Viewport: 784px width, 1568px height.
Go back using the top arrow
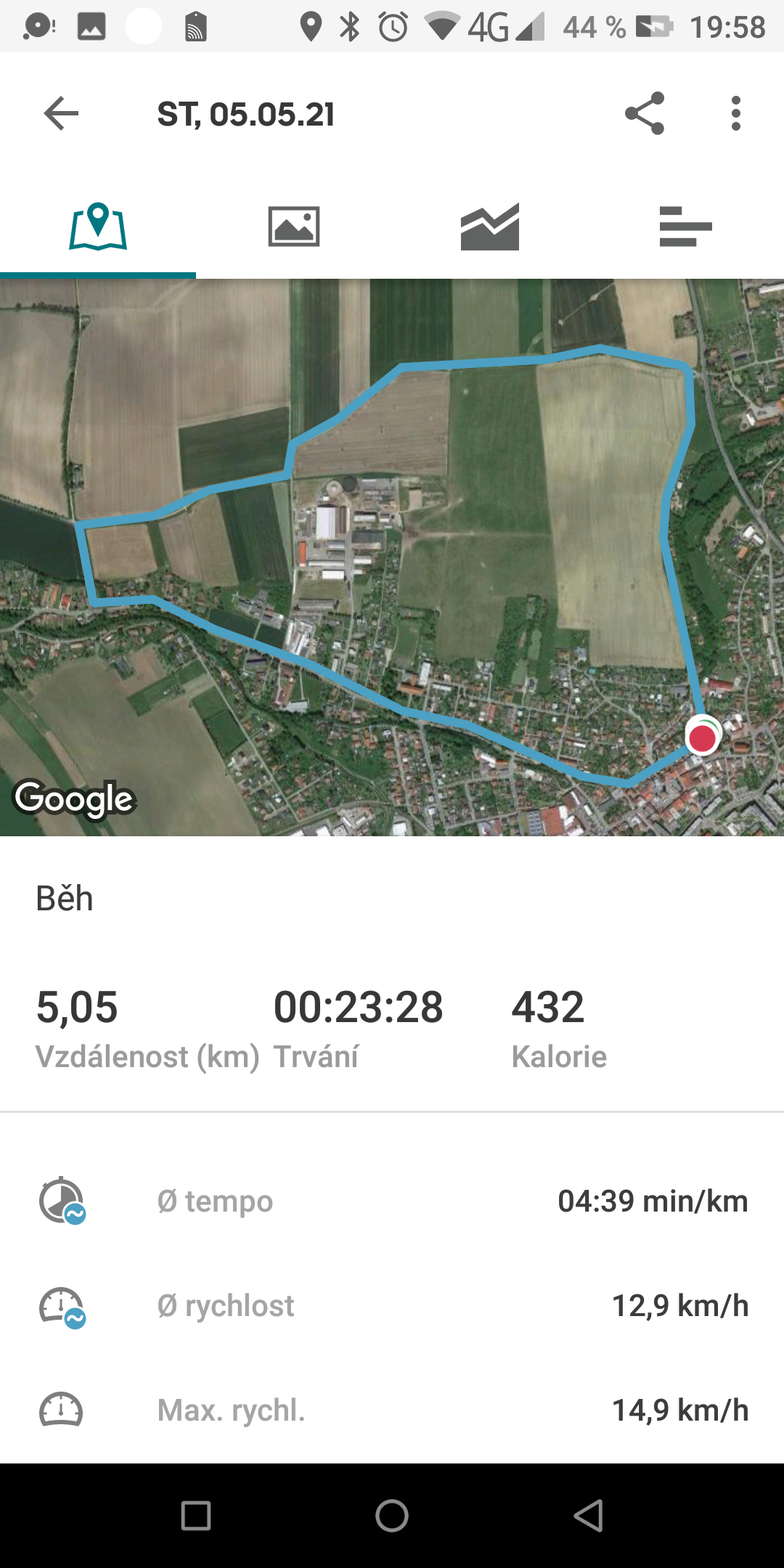pos(61,114)
